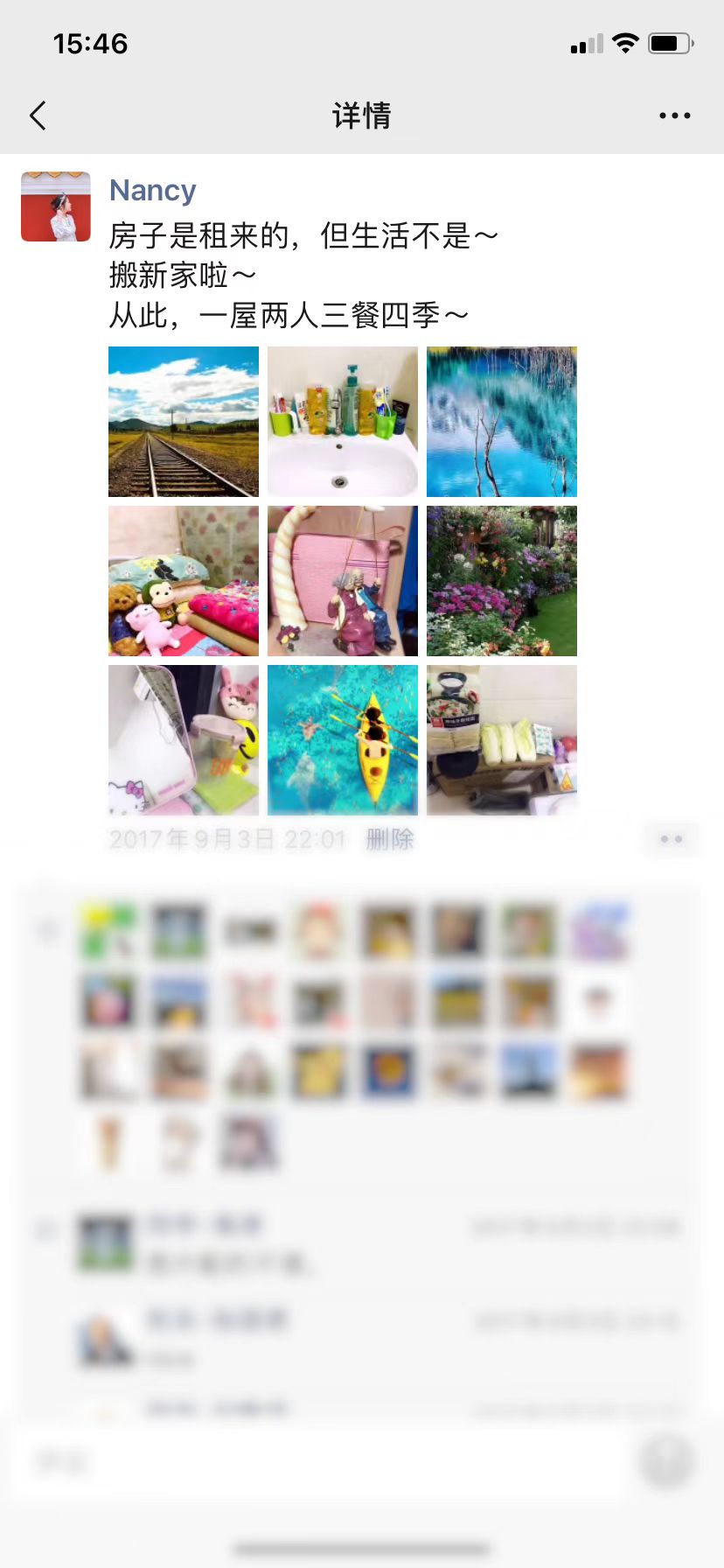724x1568 pixels.
Task: Open Nancy's profile picture
Action: (56, 206)
